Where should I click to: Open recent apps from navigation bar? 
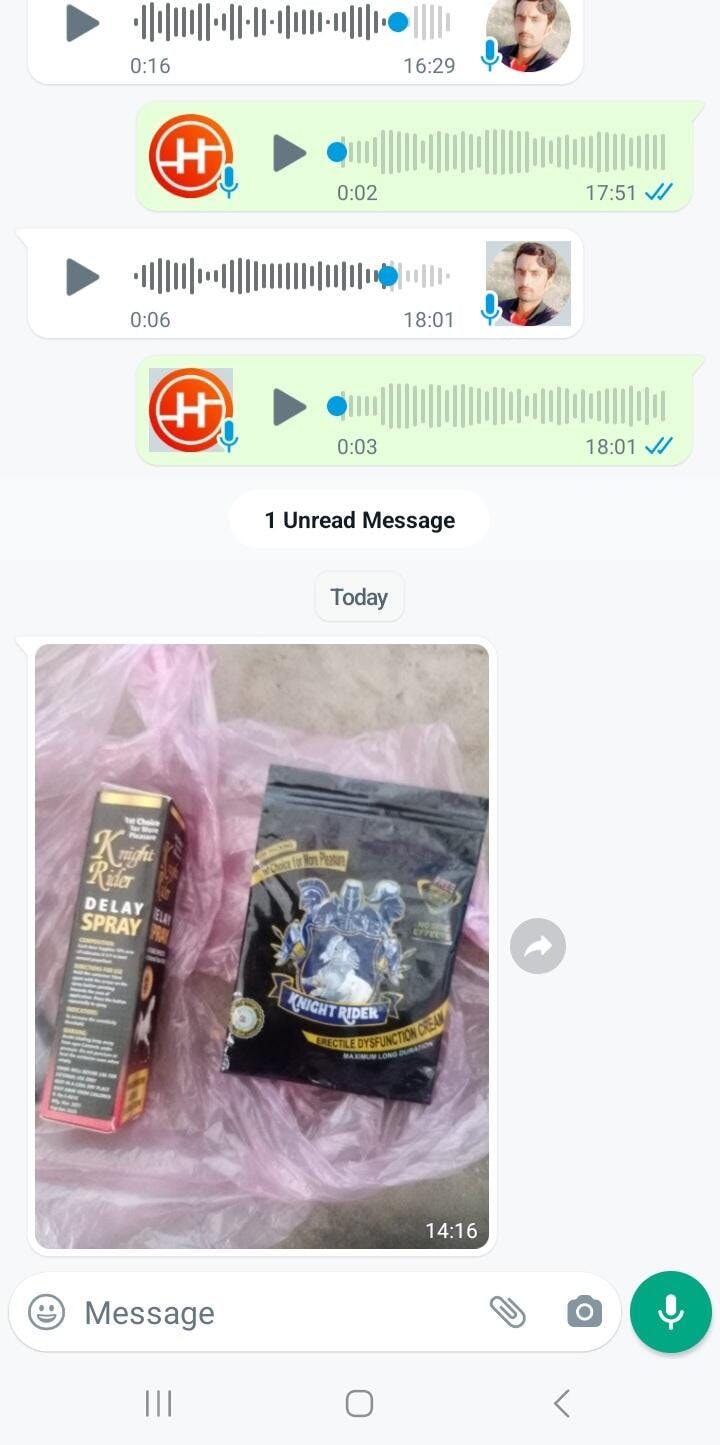[x=158, y=1403]
